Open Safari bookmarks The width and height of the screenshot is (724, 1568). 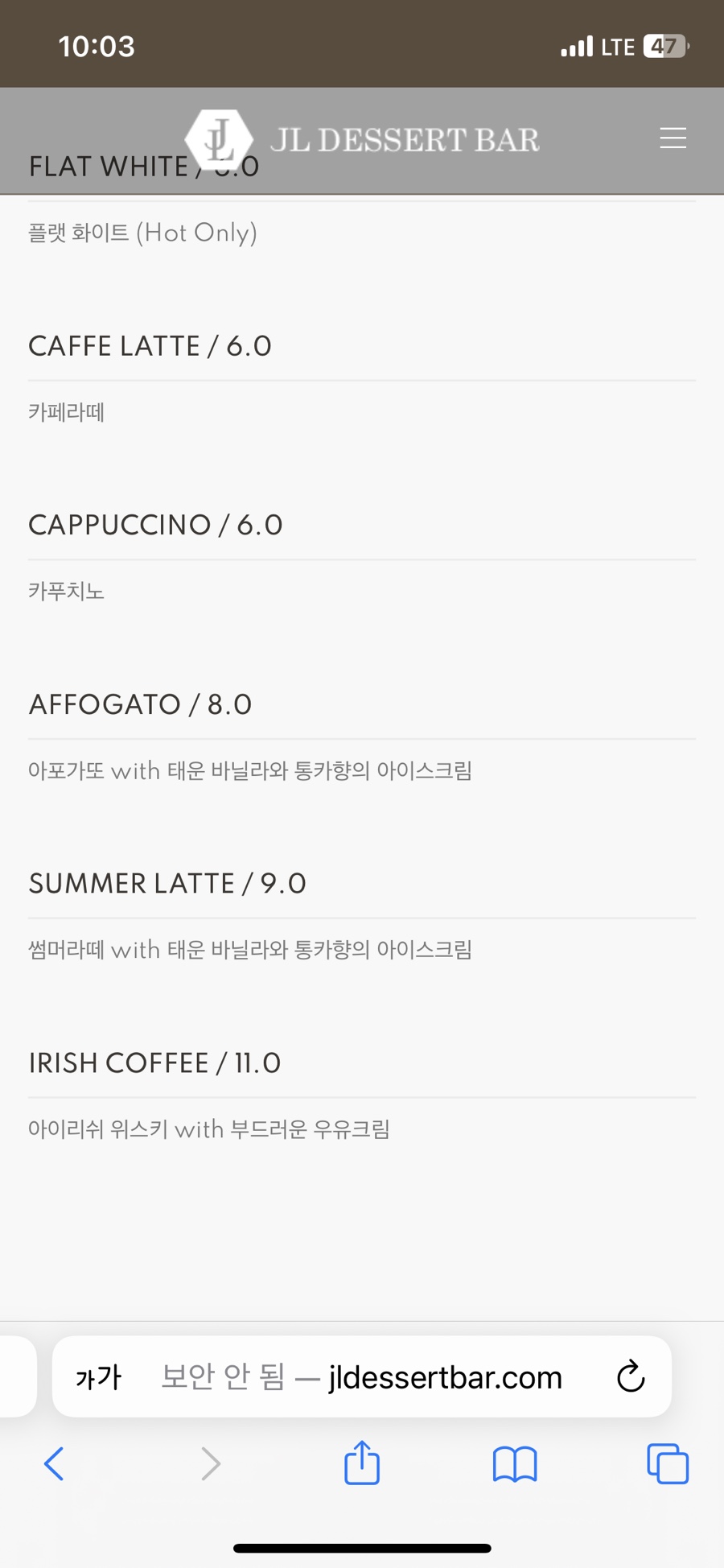click(x=515, y=1463)
